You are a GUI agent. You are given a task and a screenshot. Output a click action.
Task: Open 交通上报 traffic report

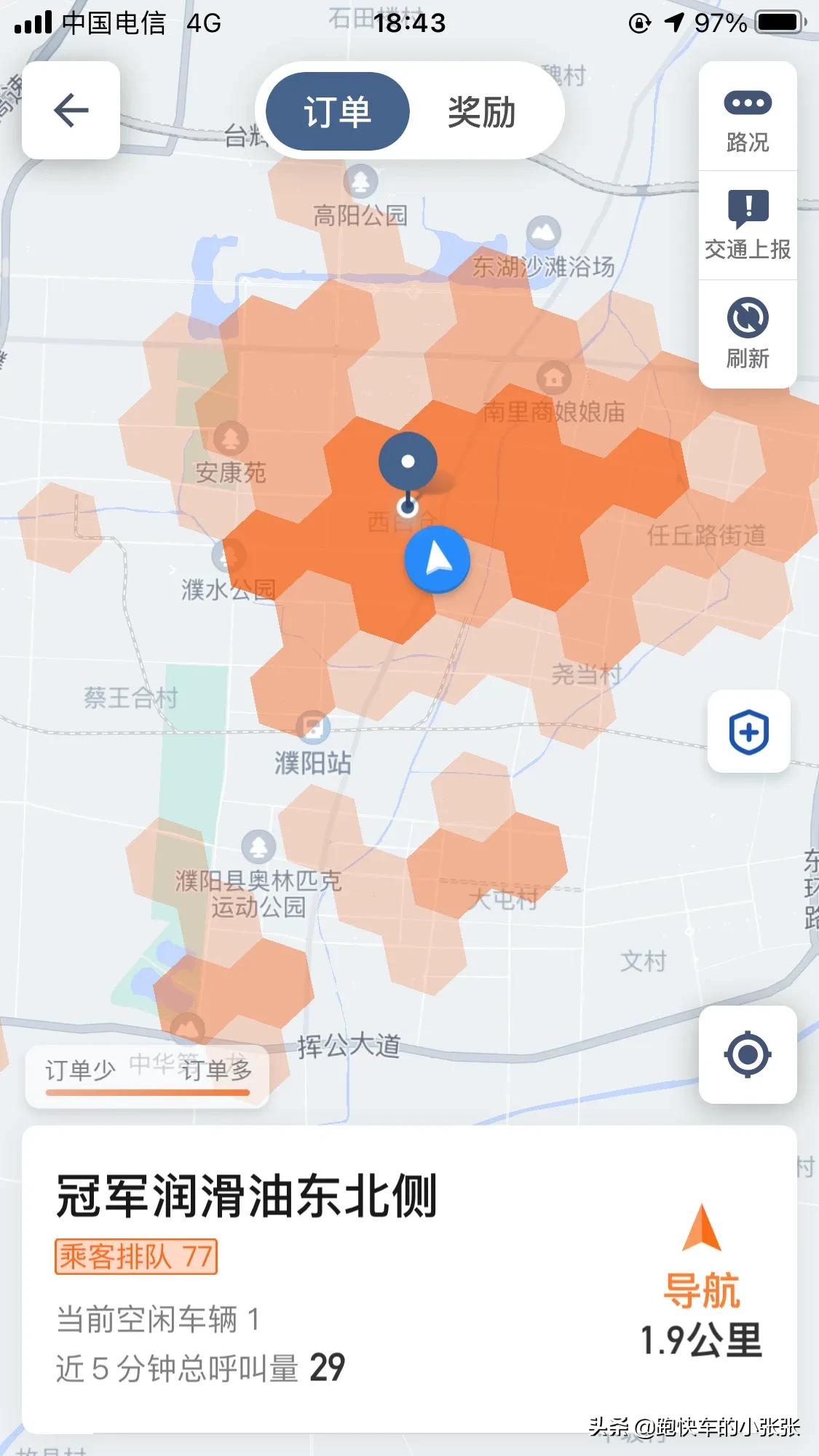pos(748,226)
